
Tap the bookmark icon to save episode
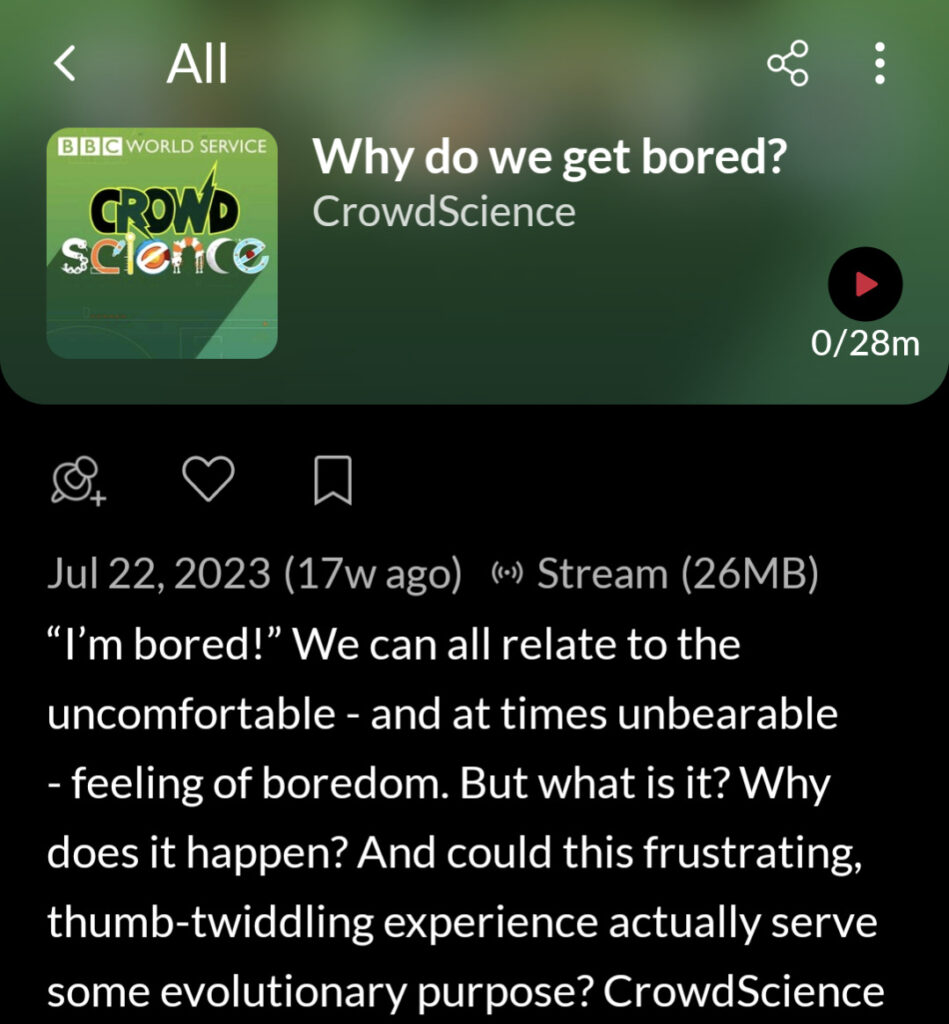333,479
